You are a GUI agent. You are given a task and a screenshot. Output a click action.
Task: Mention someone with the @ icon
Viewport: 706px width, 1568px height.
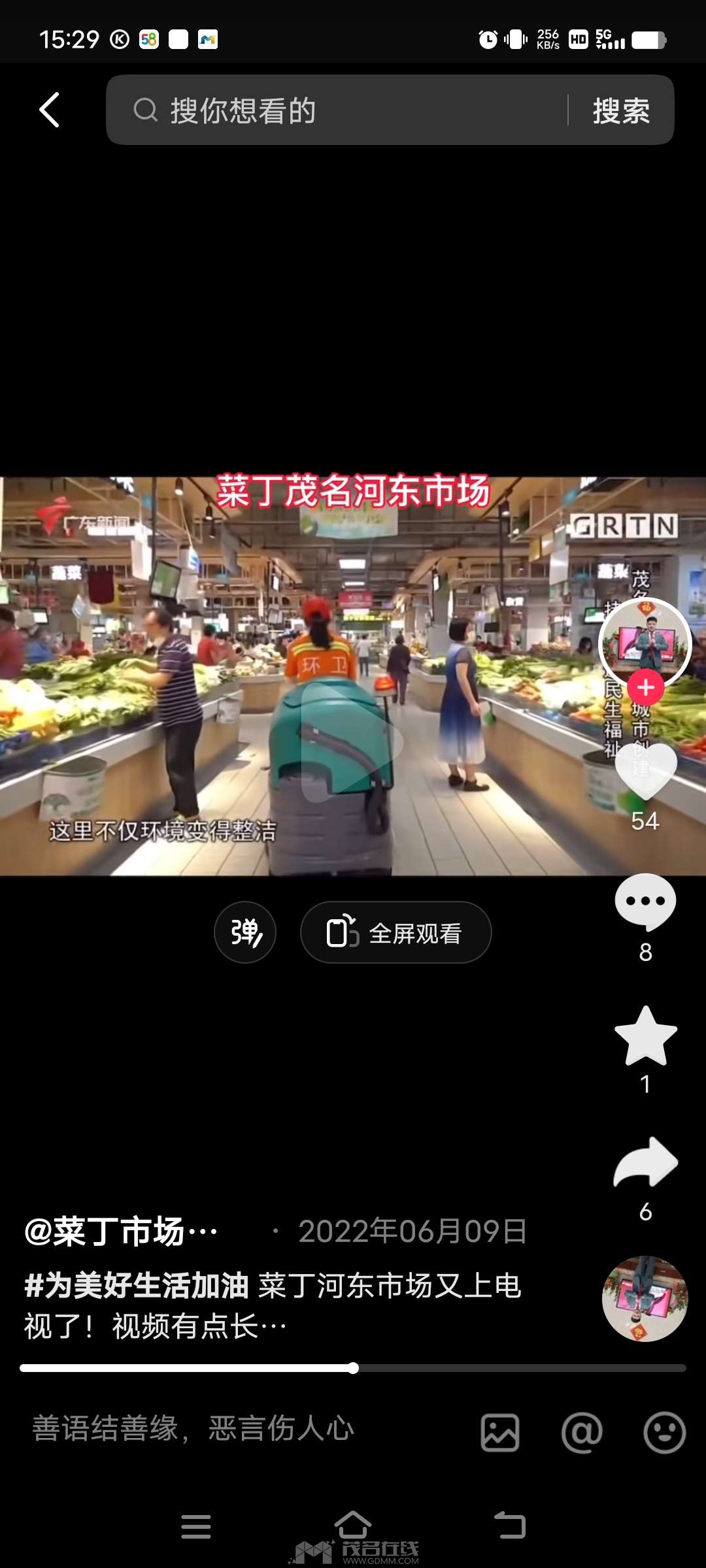coord(582,1432)
